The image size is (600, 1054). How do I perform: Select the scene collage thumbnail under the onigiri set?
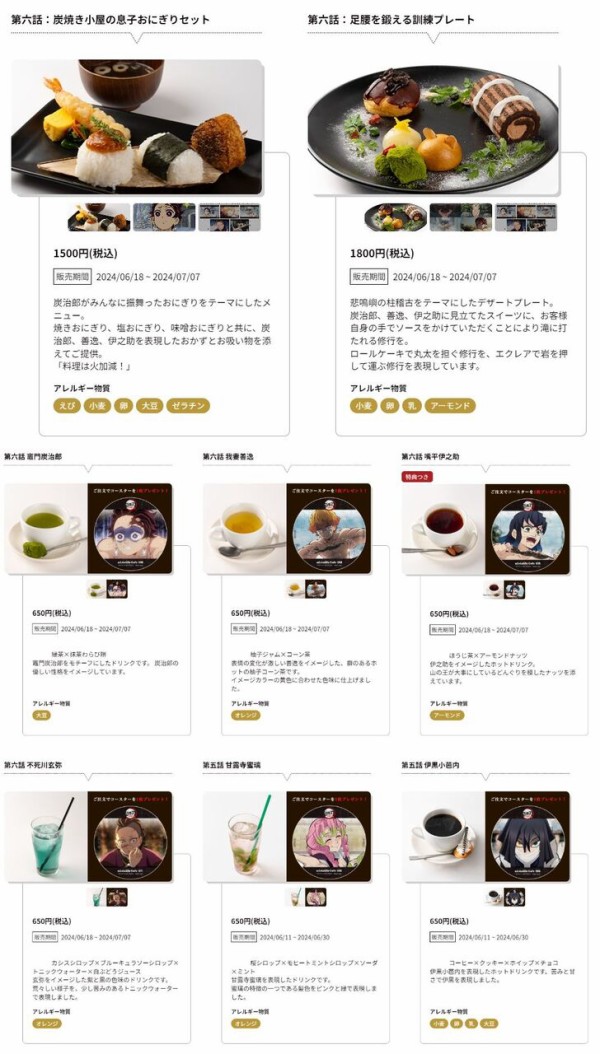point(229,217)
